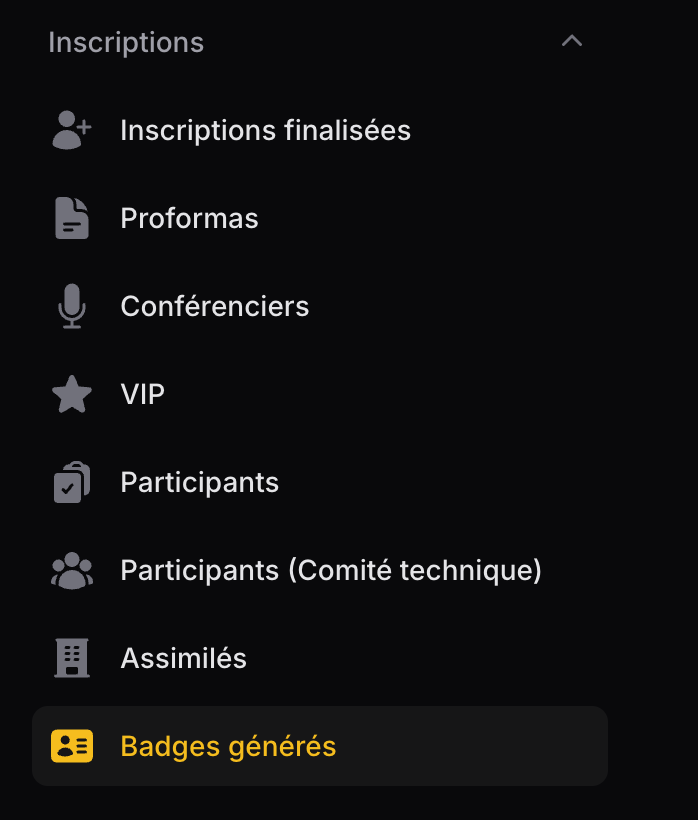Image resolution: width=698 pixels, height=820 pixels.
Task: Select the VIP menu item
Action: pos(142,395)
